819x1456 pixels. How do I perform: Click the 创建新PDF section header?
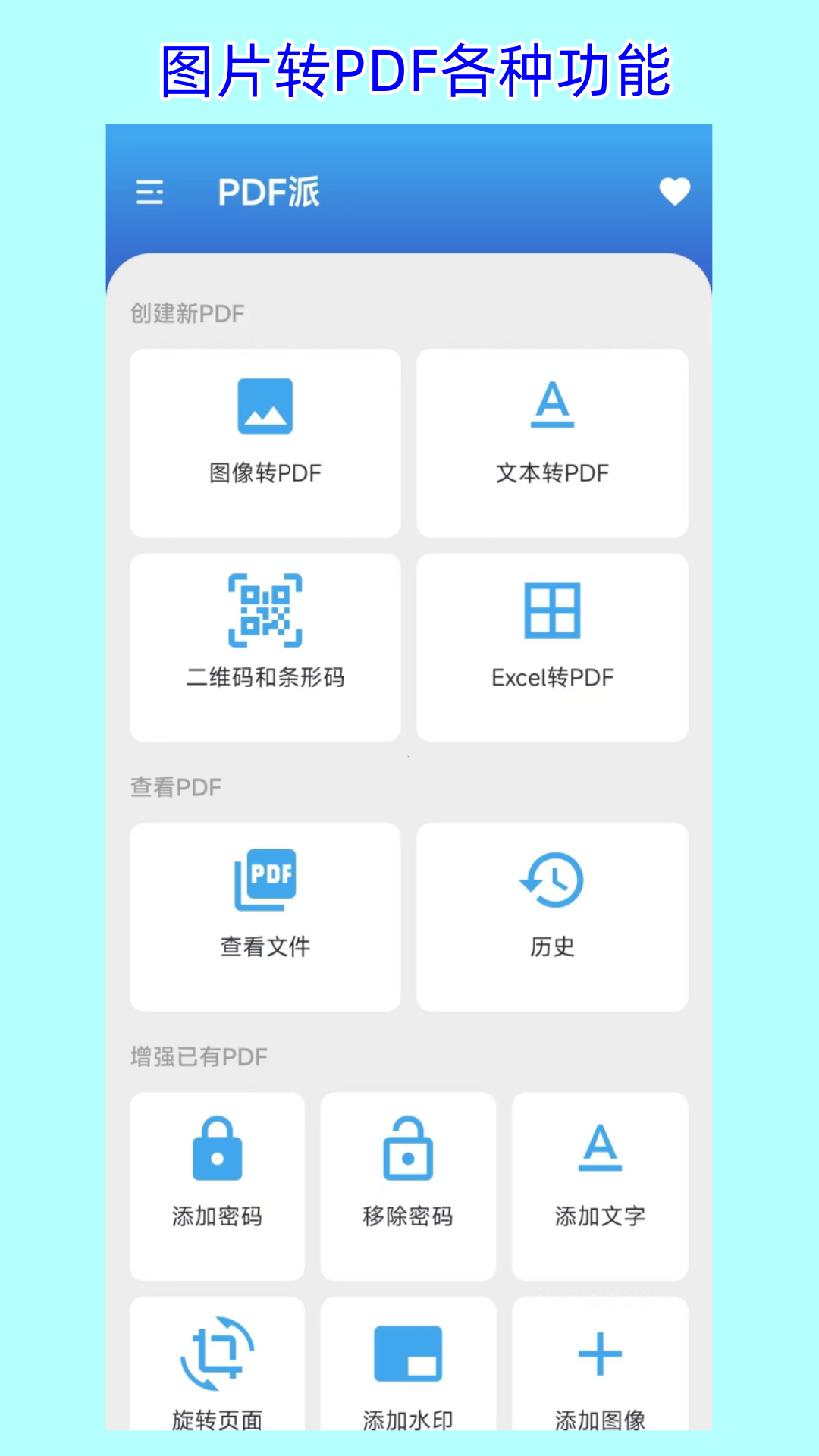coord(186,313)
